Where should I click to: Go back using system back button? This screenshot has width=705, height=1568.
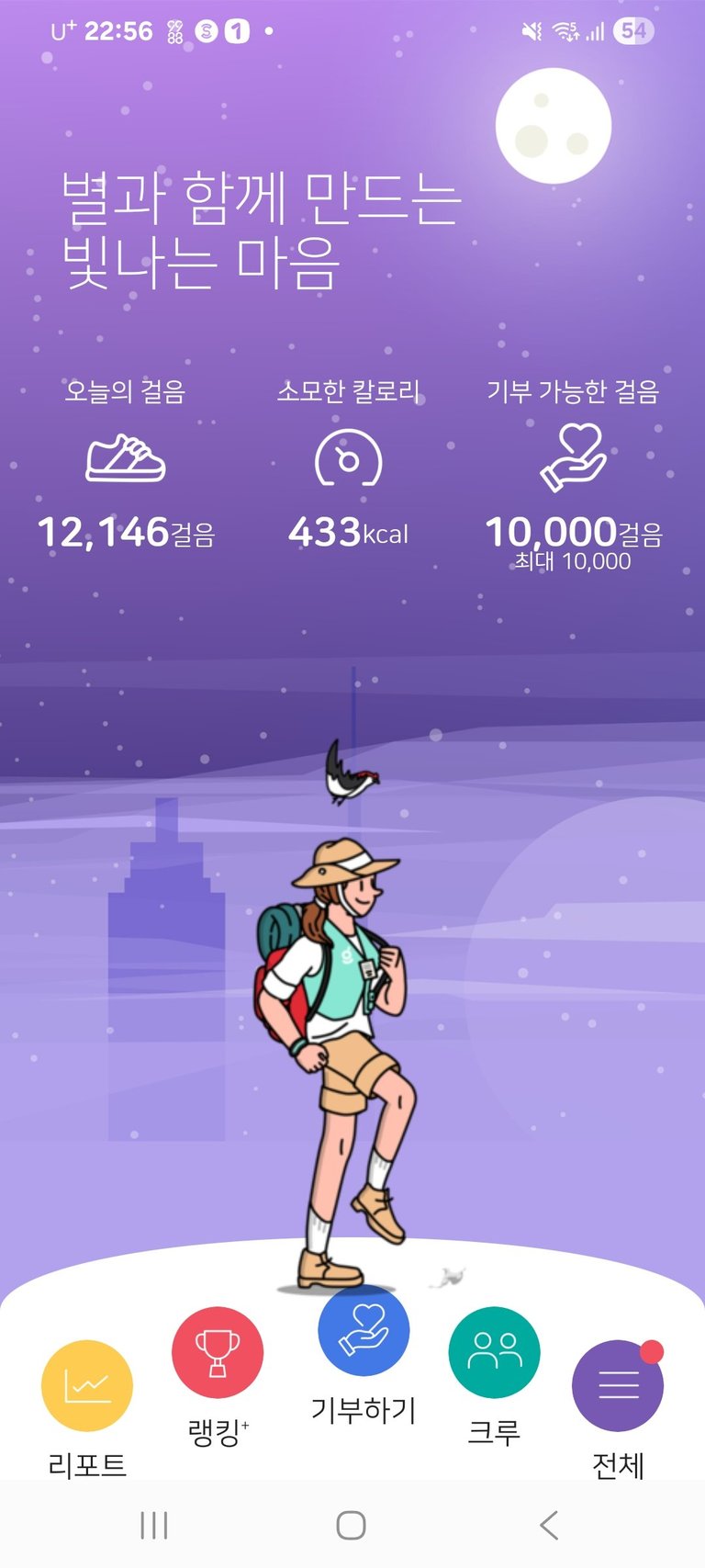(549, 1526)
